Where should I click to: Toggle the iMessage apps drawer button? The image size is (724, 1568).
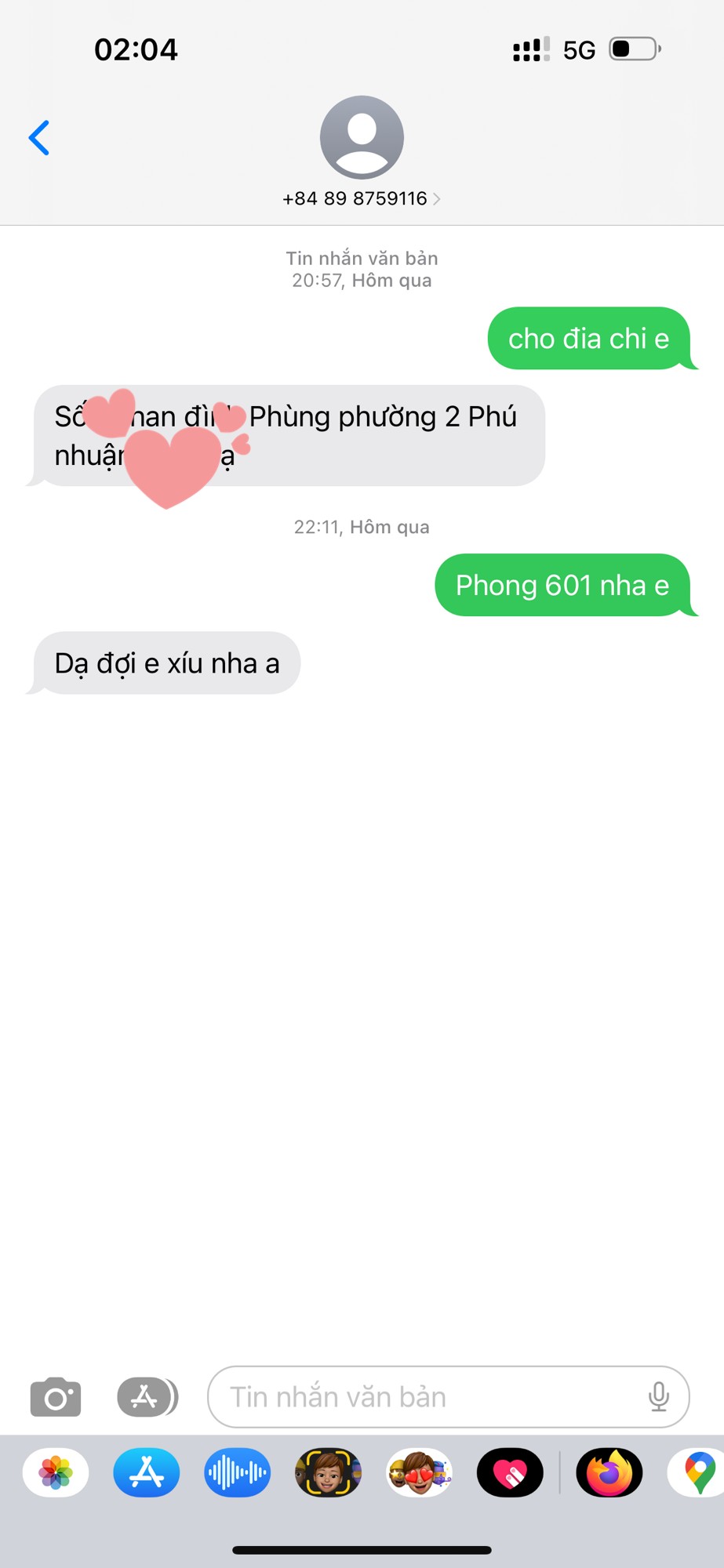(147, 1397)
